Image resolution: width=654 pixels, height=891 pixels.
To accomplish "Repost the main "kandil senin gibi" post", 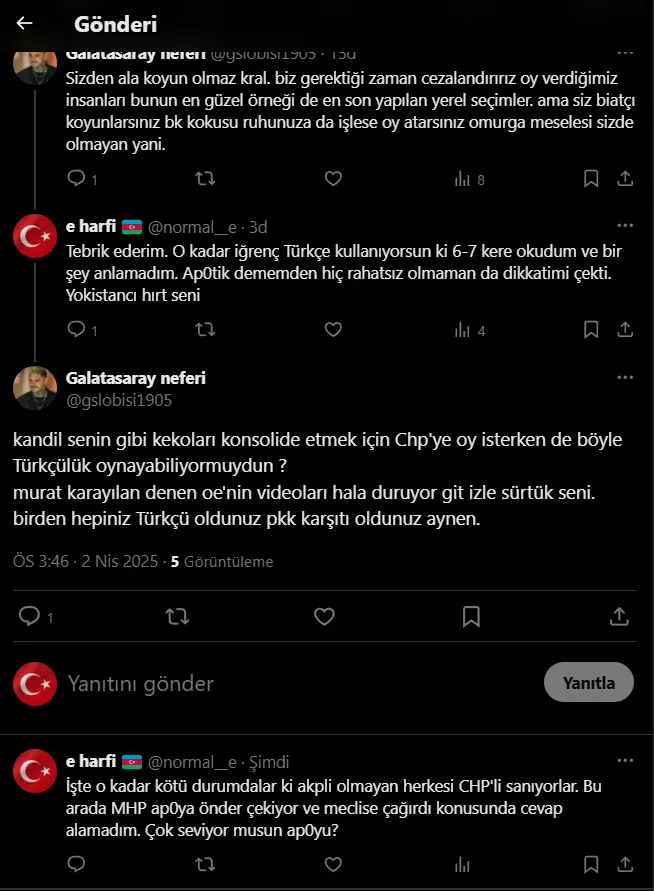I will click(177, 617).
